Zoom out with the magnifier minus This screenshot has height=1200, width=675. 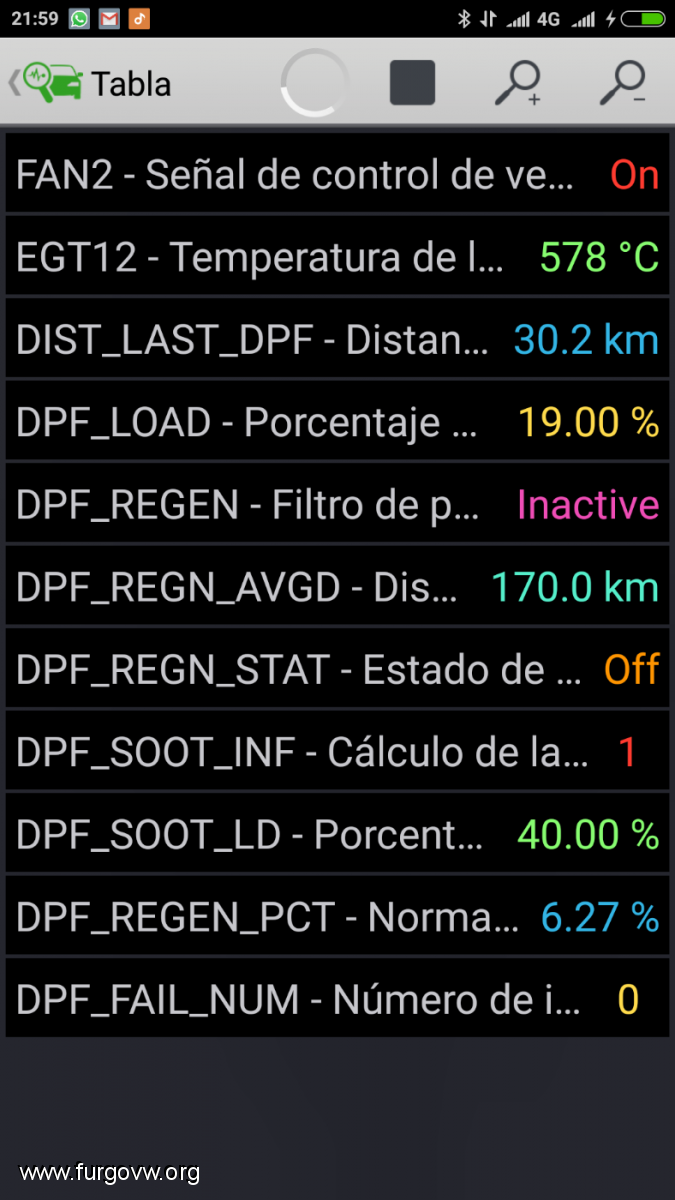tap(623, 83)
